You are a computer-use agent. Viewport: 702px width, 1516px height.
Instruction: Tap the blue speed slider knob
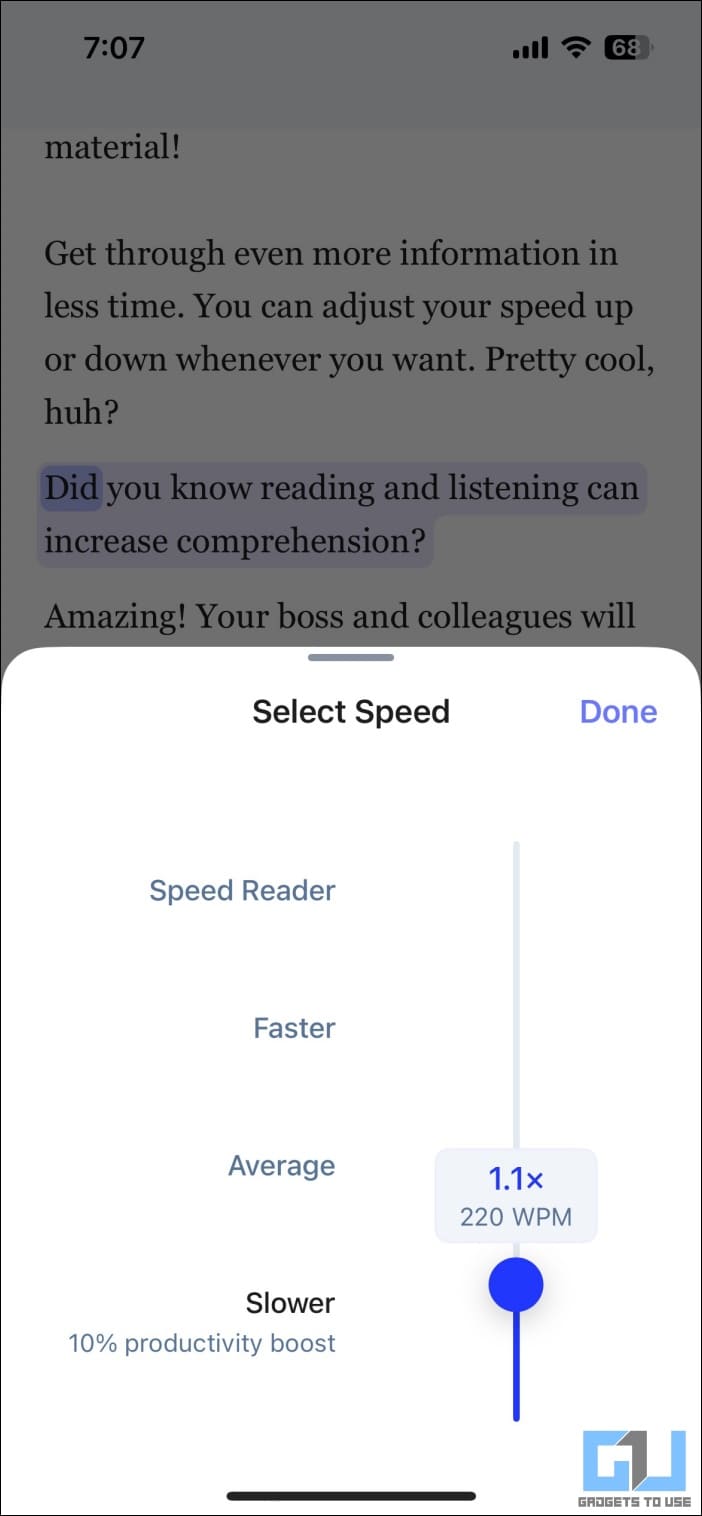click(x=515, y=1285)
